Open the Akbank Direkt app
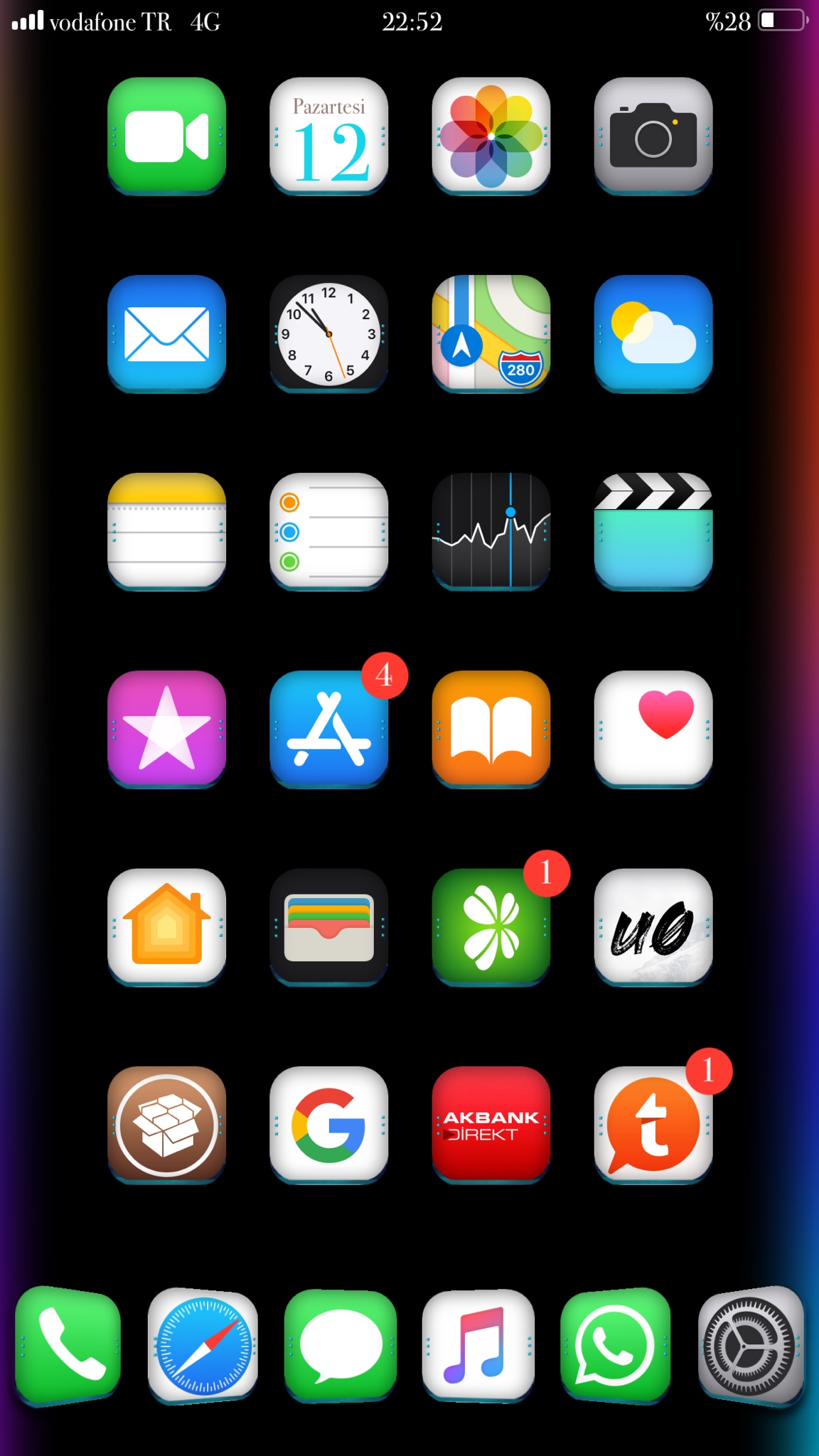 (491, 1123)
